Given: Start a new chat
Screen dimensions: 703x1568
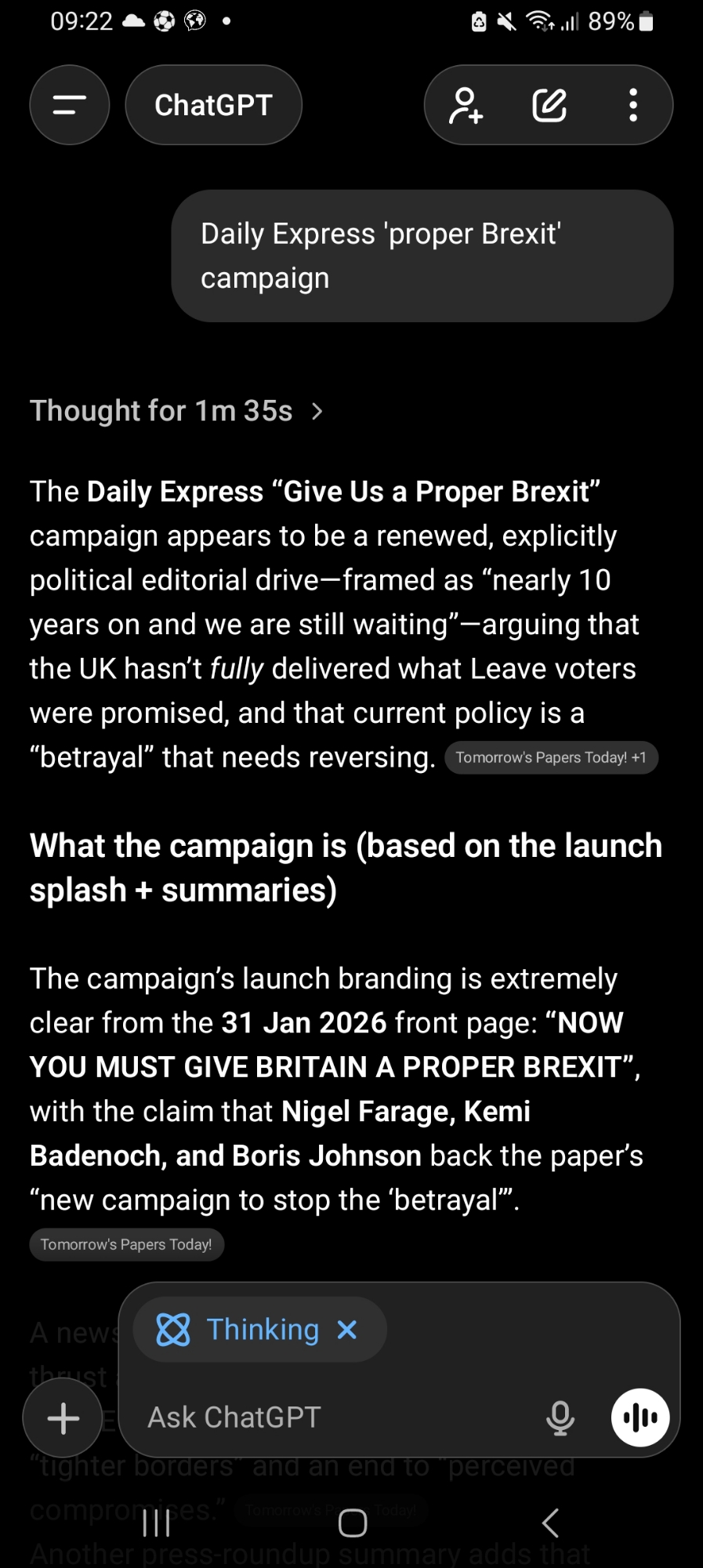Looking at the screenshot, I should pos(549,105).
